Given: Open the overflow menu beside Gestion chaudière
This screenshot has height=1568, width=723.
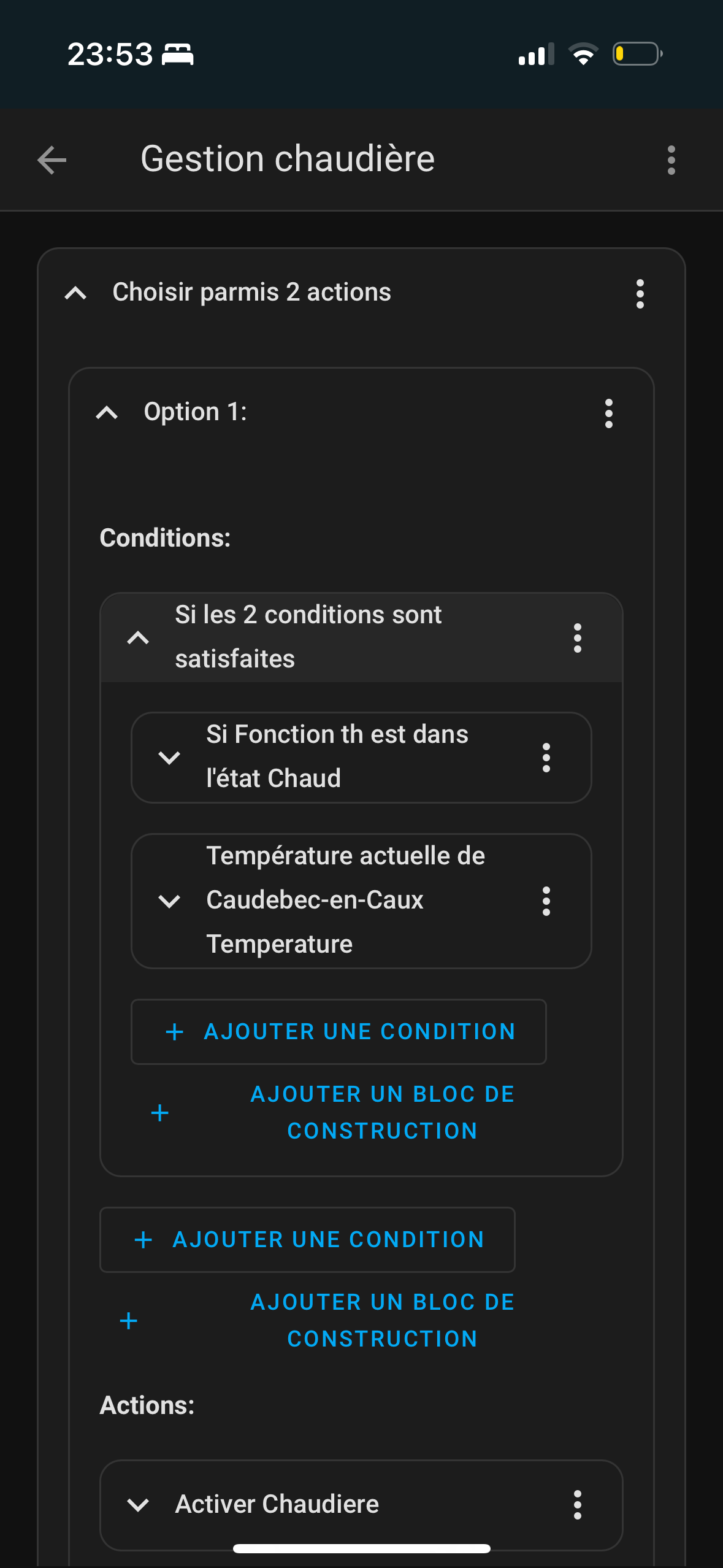Looking at the screenshot, I should coord(671,160).
